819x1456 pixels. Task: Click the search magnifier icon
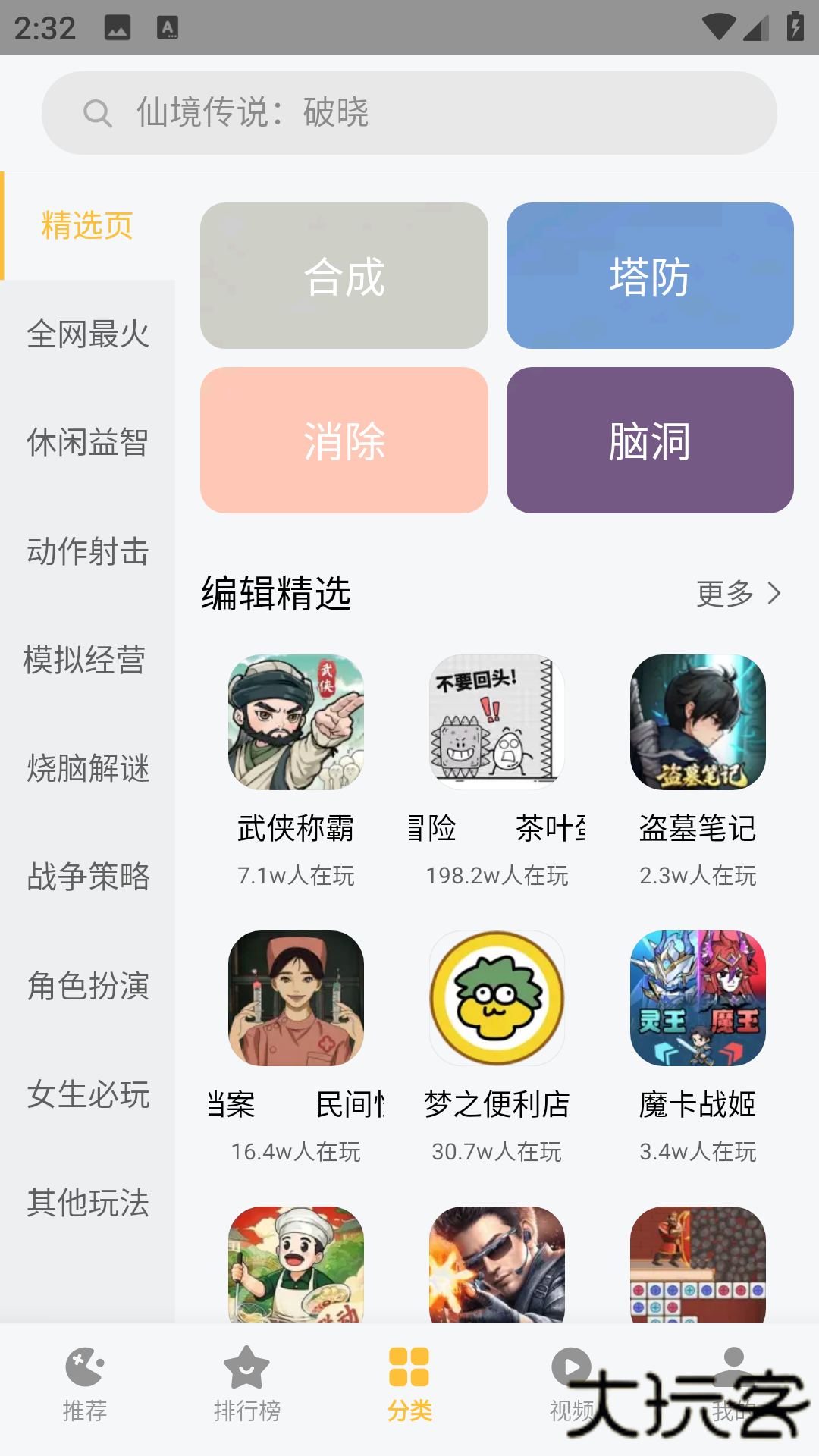tap(98, 112)
